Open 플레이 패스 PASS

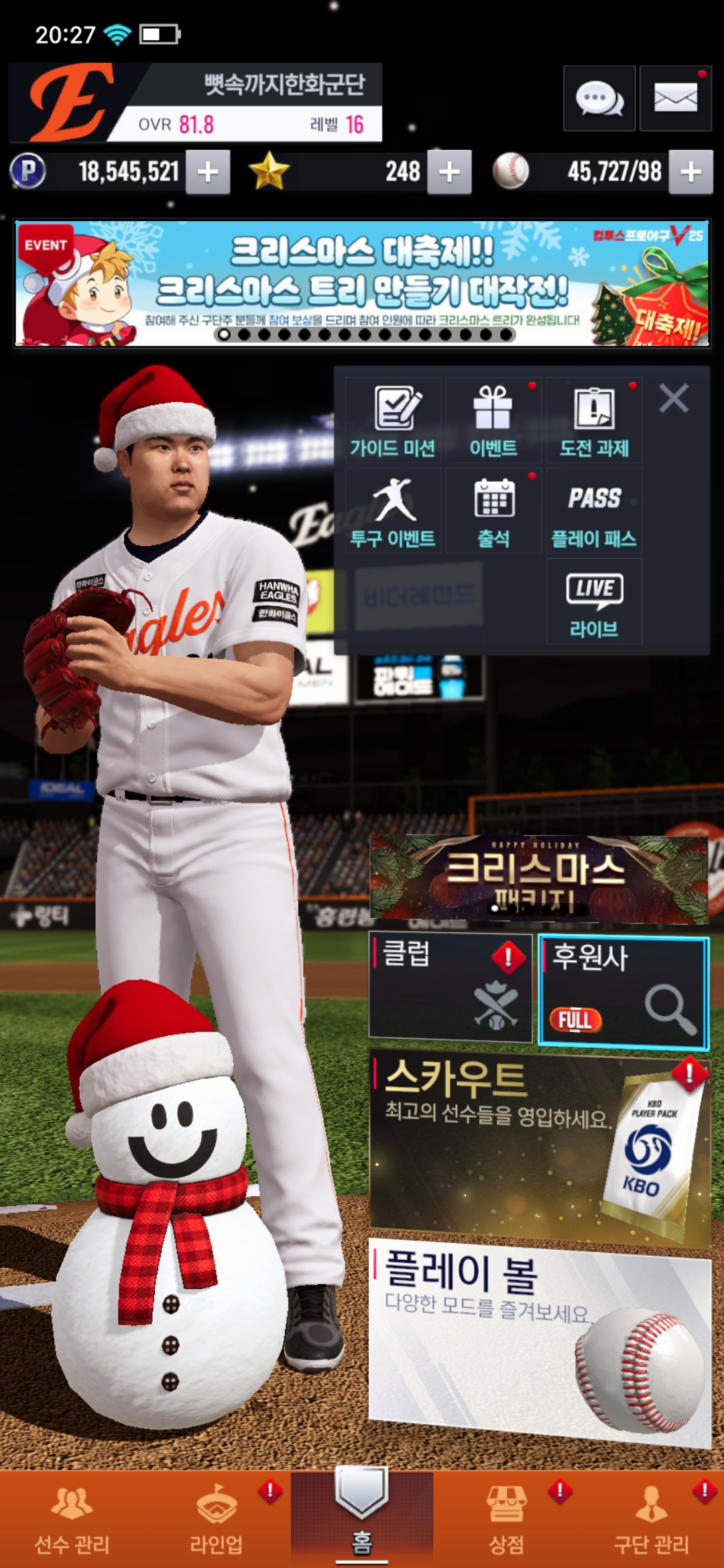tap(594, 511)
